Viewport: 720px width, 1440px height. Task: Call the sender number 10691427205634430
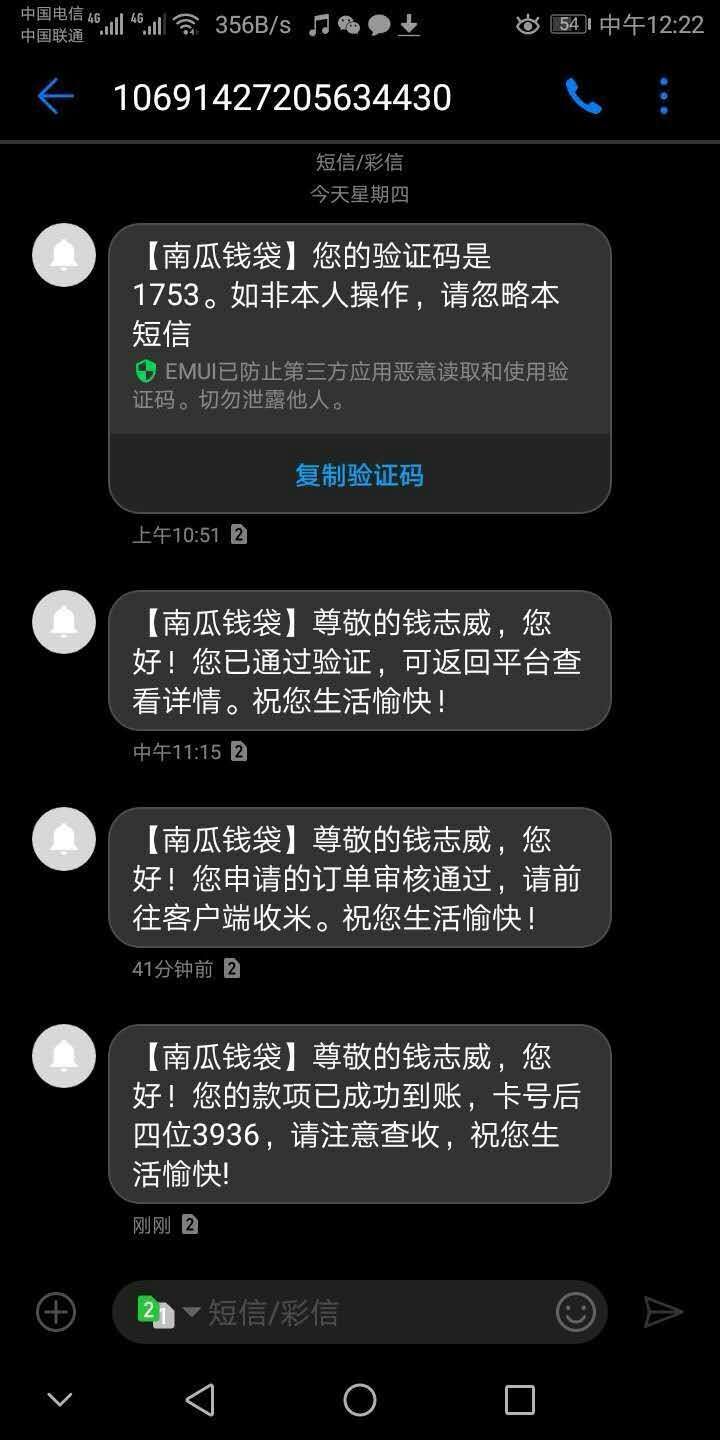[583, 97]
